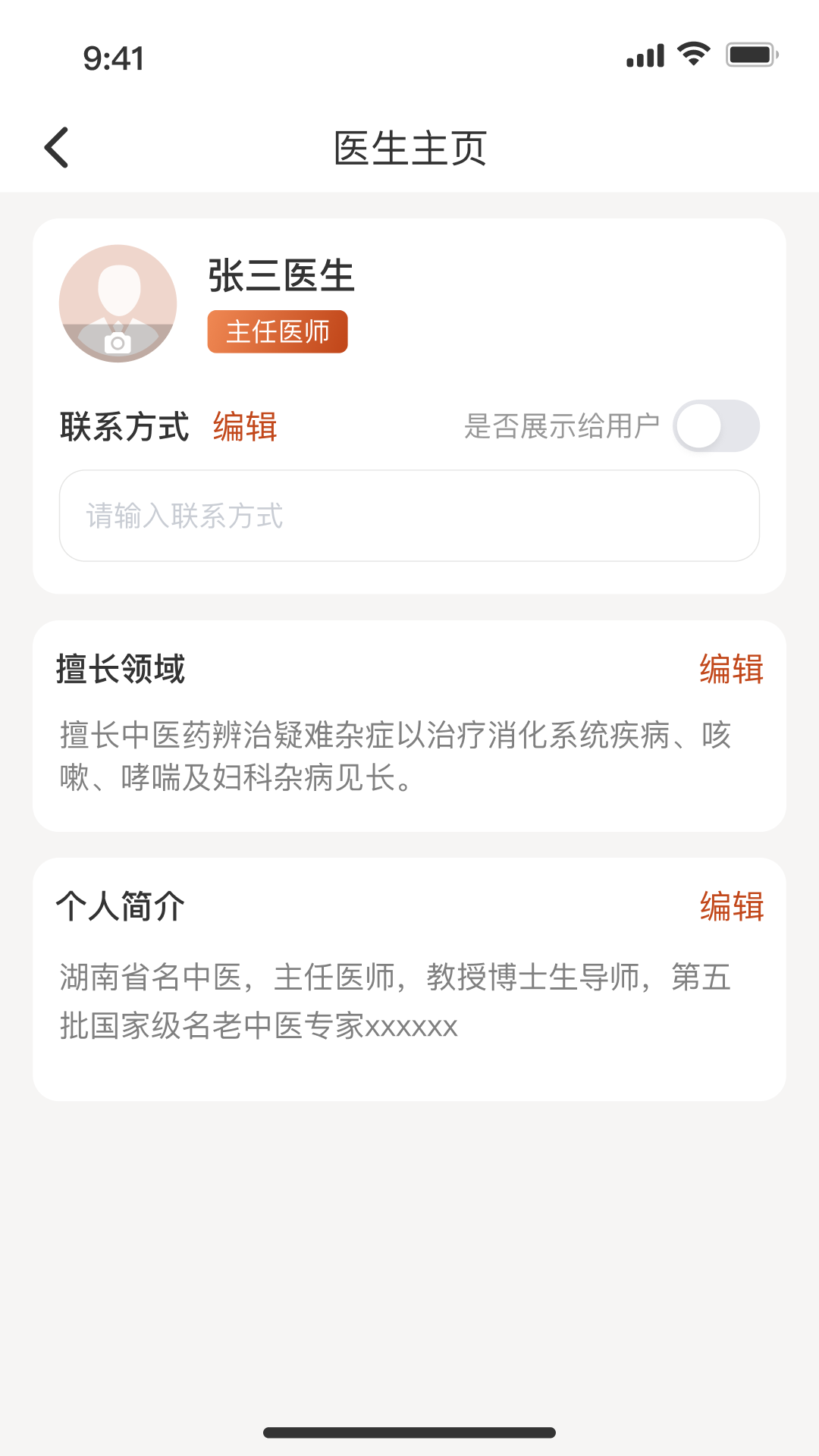Viewport: 819px width, 1456px height.
Task: Select the 医生主页 title bar
Action: click(409, 147)
